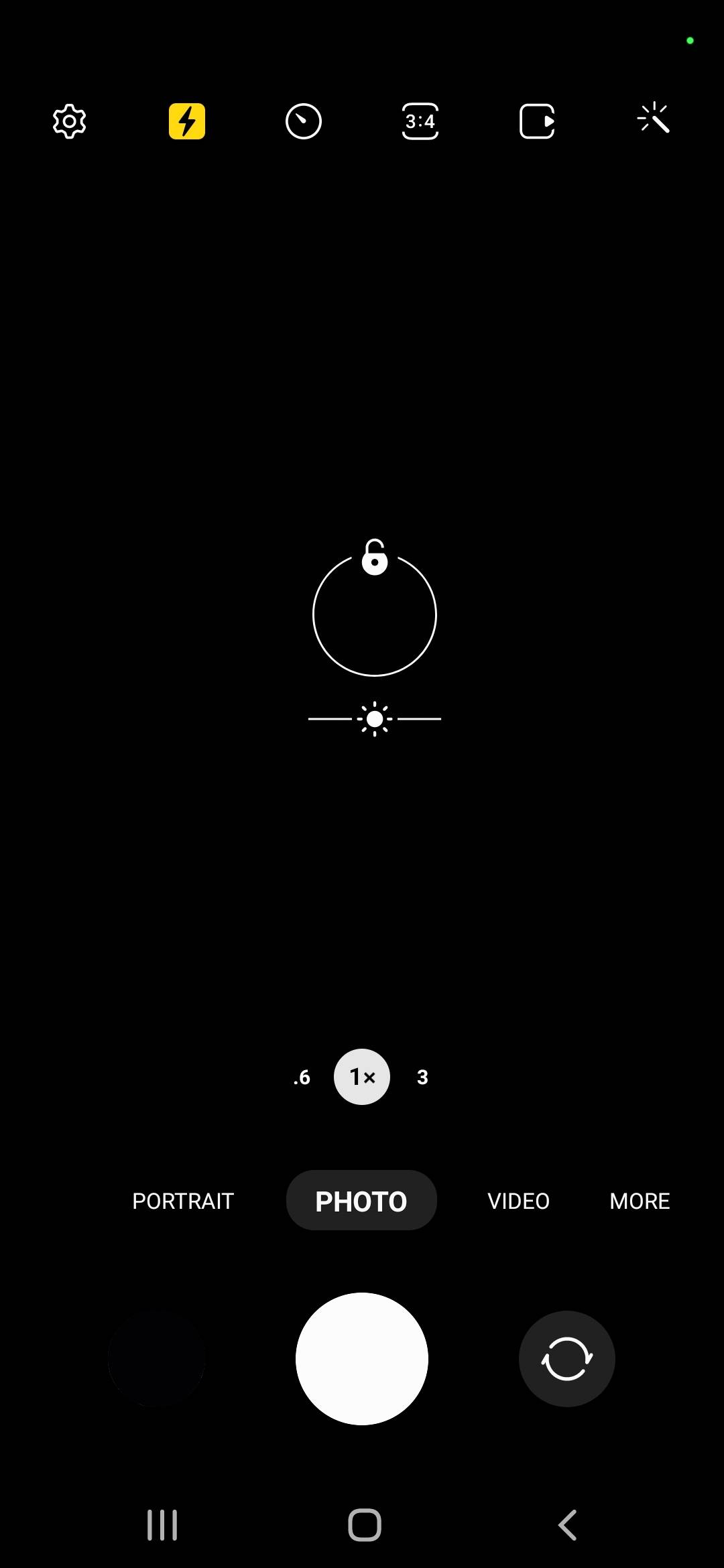
Task: Take a photo with the shutter button
Action: (362, 1358)
